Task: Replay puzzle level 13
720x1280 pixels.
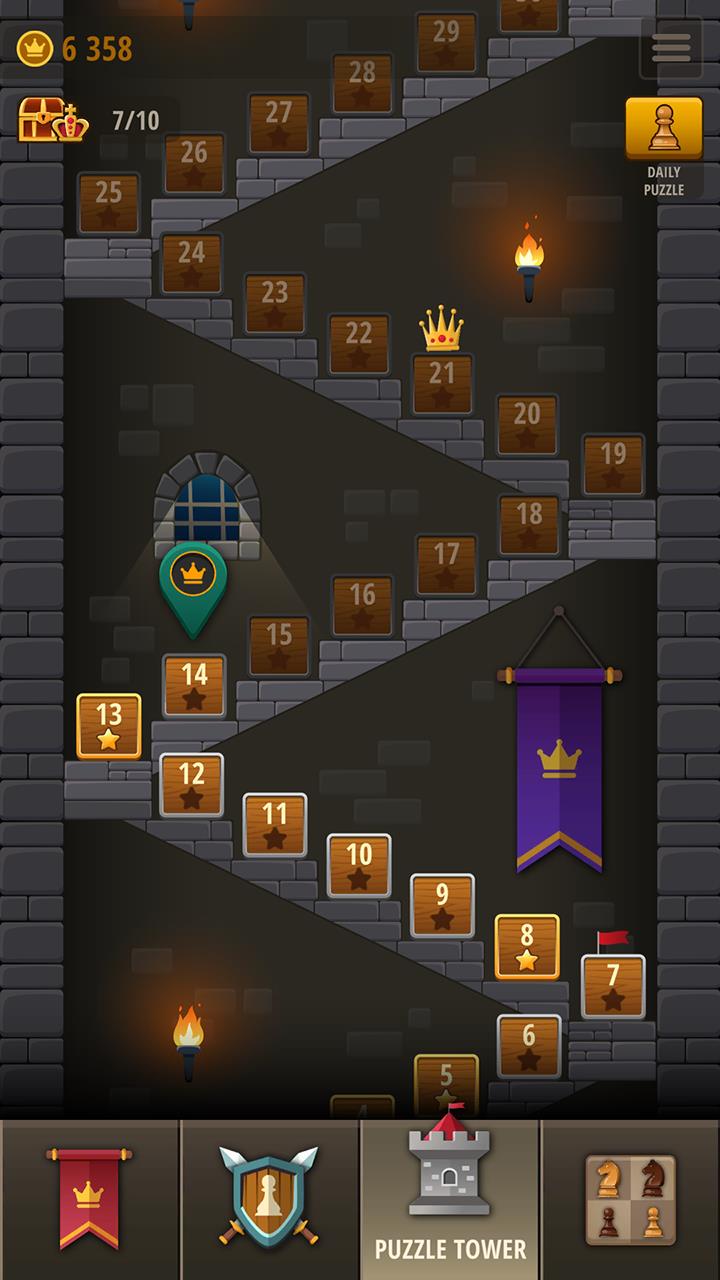Action: coord(109,726)
